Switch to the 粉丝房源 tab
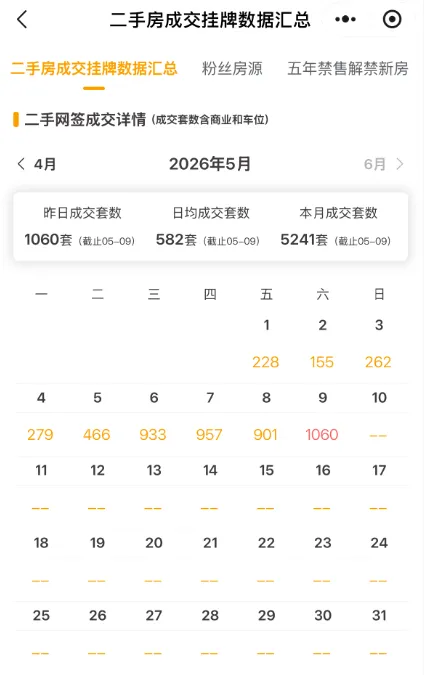The width and height of the screenshot is (424, 675). pyautogui.click(x=232, y=68)
